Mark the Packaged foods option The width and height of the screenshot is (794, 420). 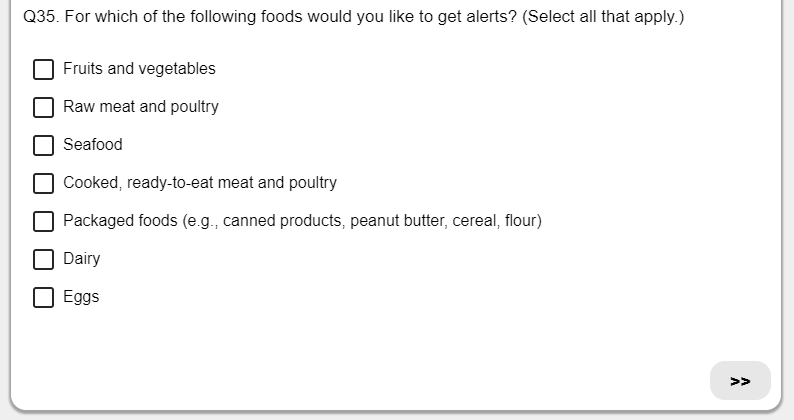point(43,221)
